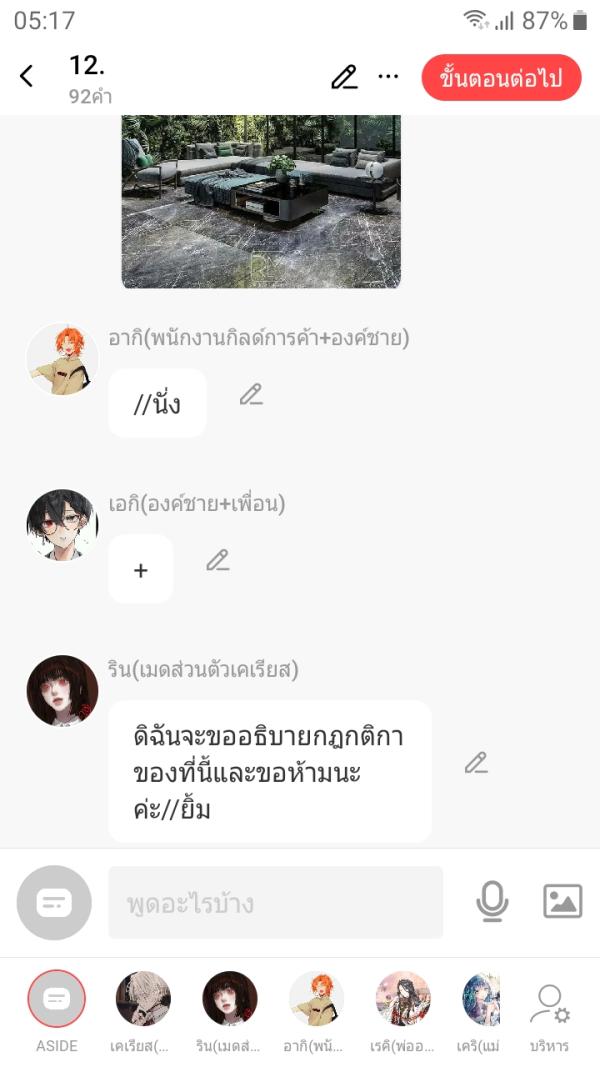Open the living room image in chat

pyautogui.click(x=261, y=200)
